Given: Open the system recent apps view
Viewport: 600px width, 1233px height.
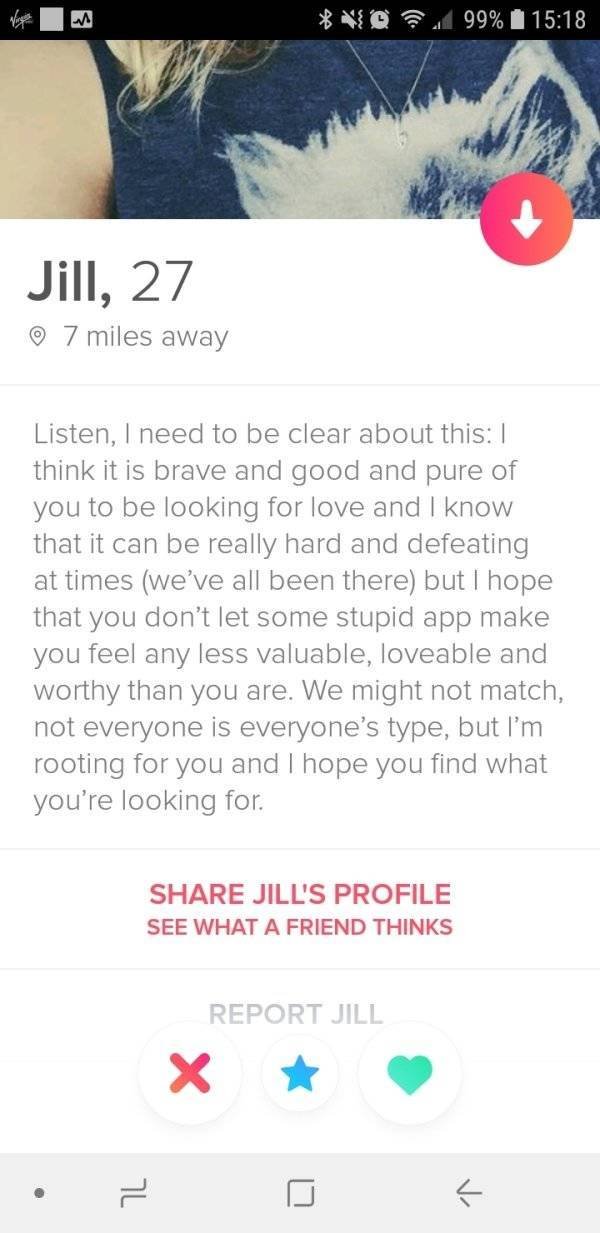Looking at the screenshot, I should click(x=132, y=1192).
